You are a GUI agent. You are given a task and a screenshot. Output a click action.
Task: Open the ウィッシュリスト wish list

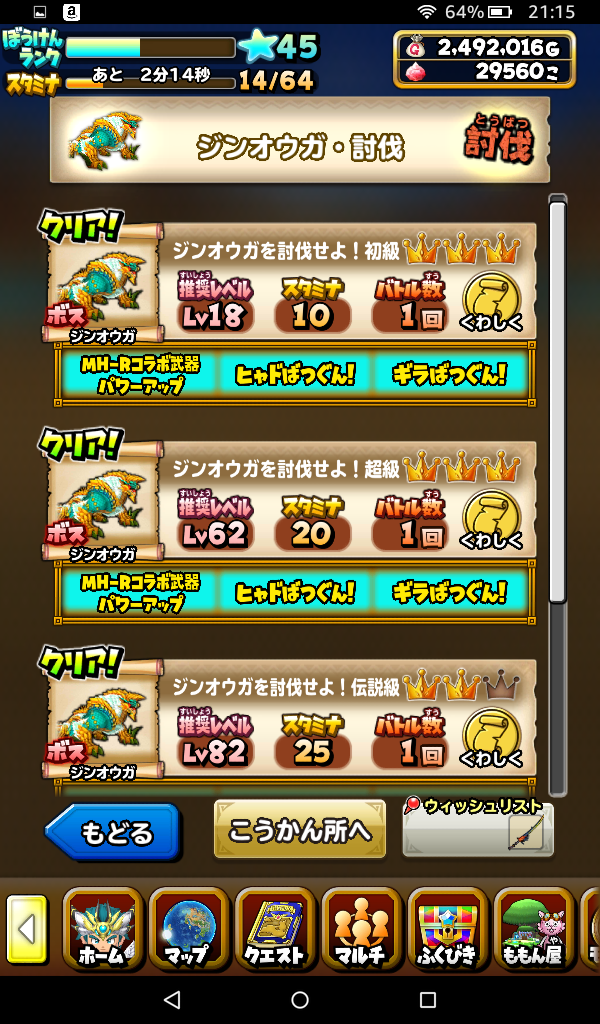click(477, 828)
